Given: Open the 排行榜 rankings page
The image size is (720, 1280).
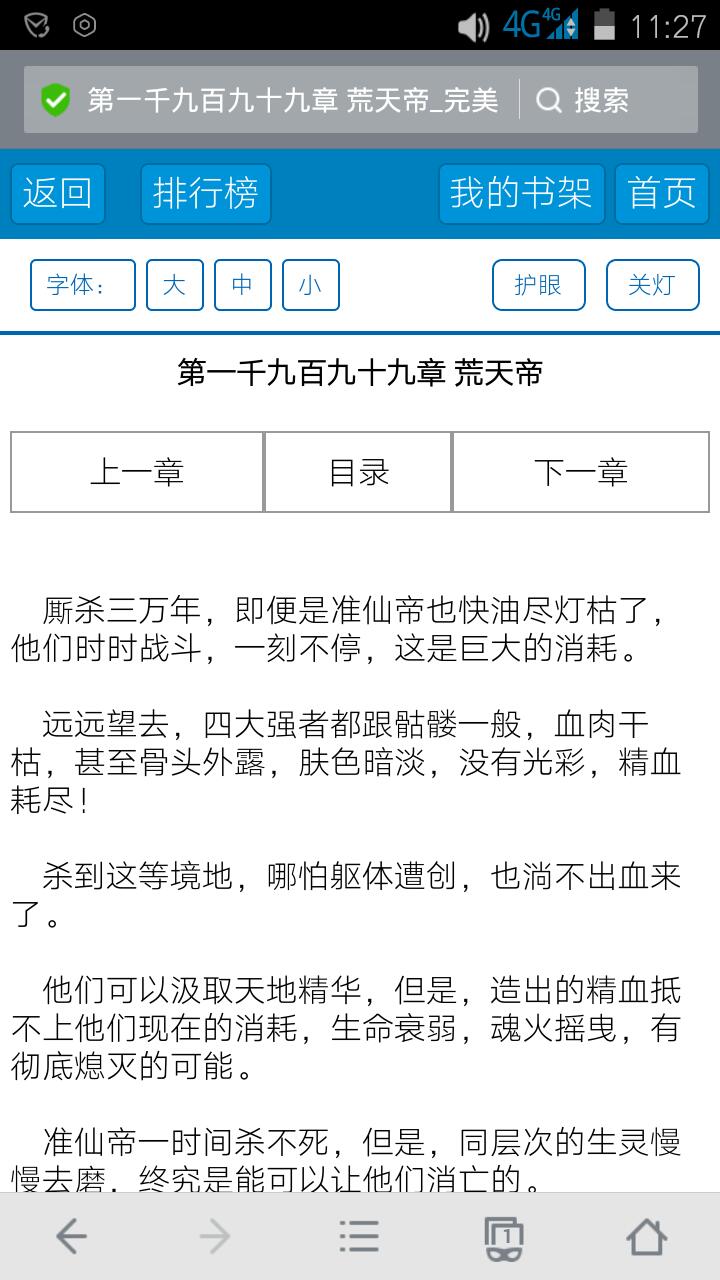Looking at the screenshot, I should point(205,193).
